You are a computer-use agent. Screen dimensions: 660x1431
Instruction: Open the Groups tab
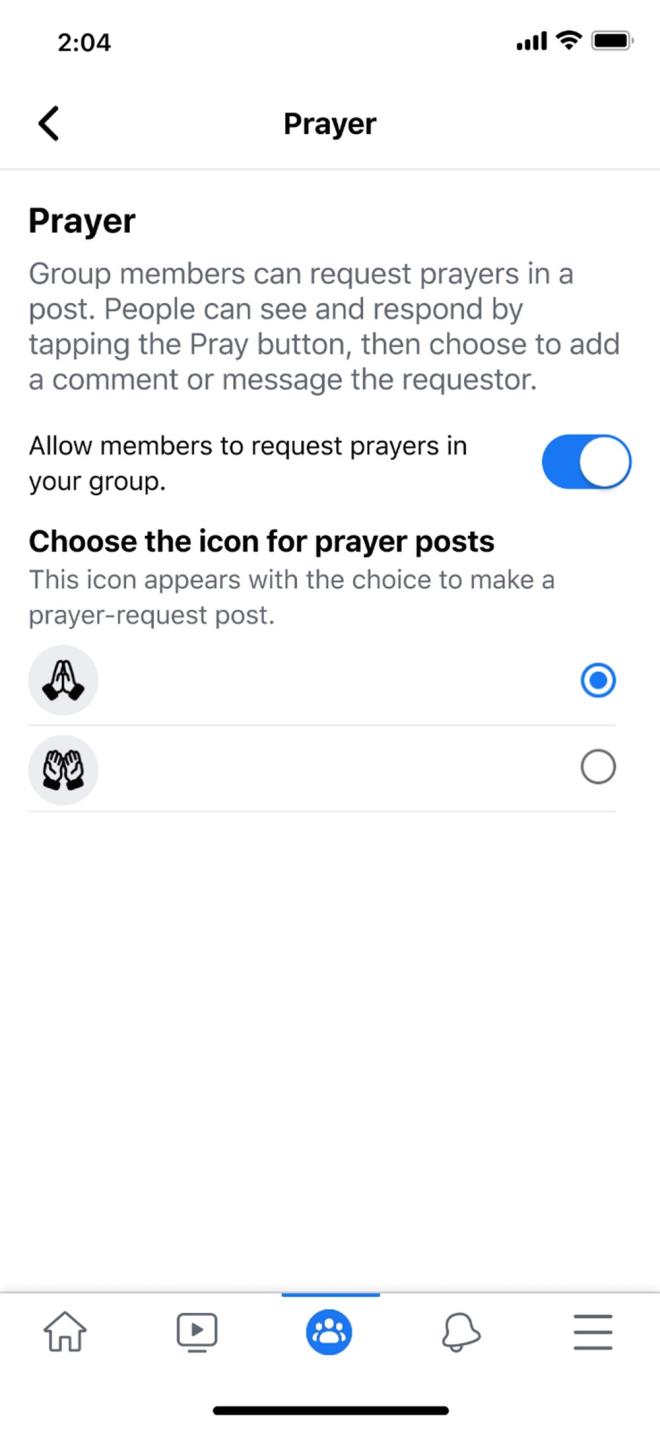pos(329,1332)
